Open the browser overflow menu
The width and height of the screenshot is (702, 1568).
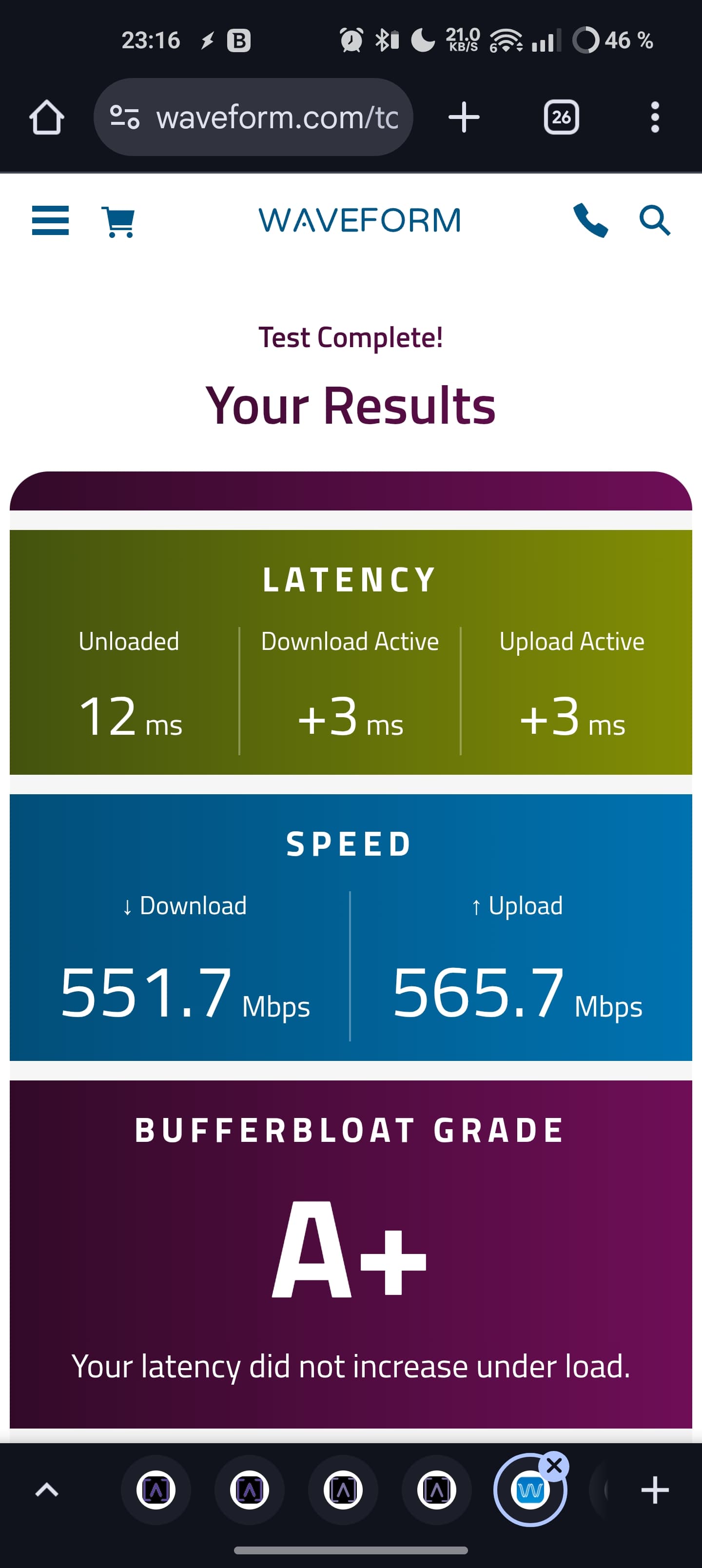[x=655, y=117]
